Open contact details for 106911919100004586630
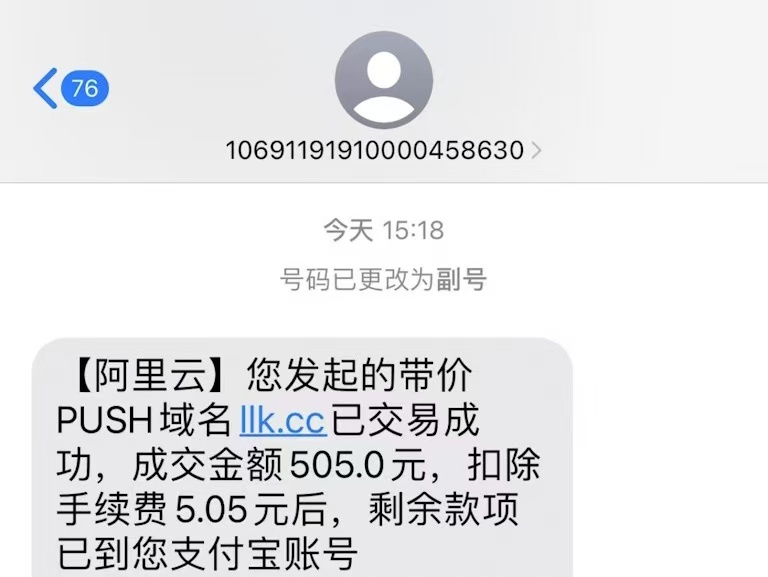This screenshot has width=768, height=577. point(383,151)
